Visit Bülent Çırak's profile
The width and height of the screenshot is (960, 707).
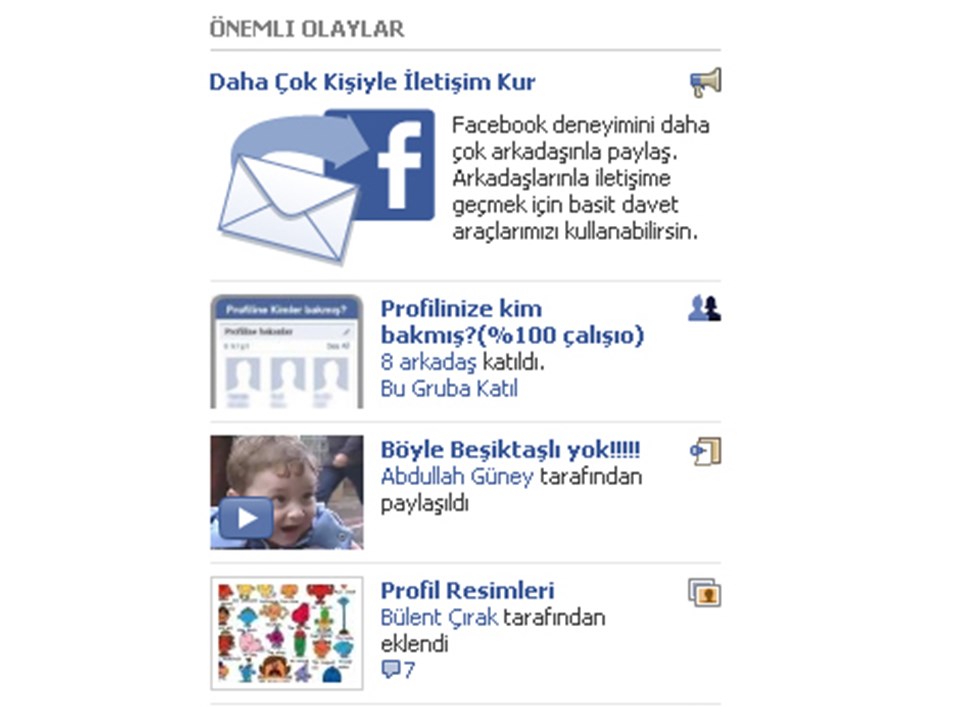[x=439, y=617]
